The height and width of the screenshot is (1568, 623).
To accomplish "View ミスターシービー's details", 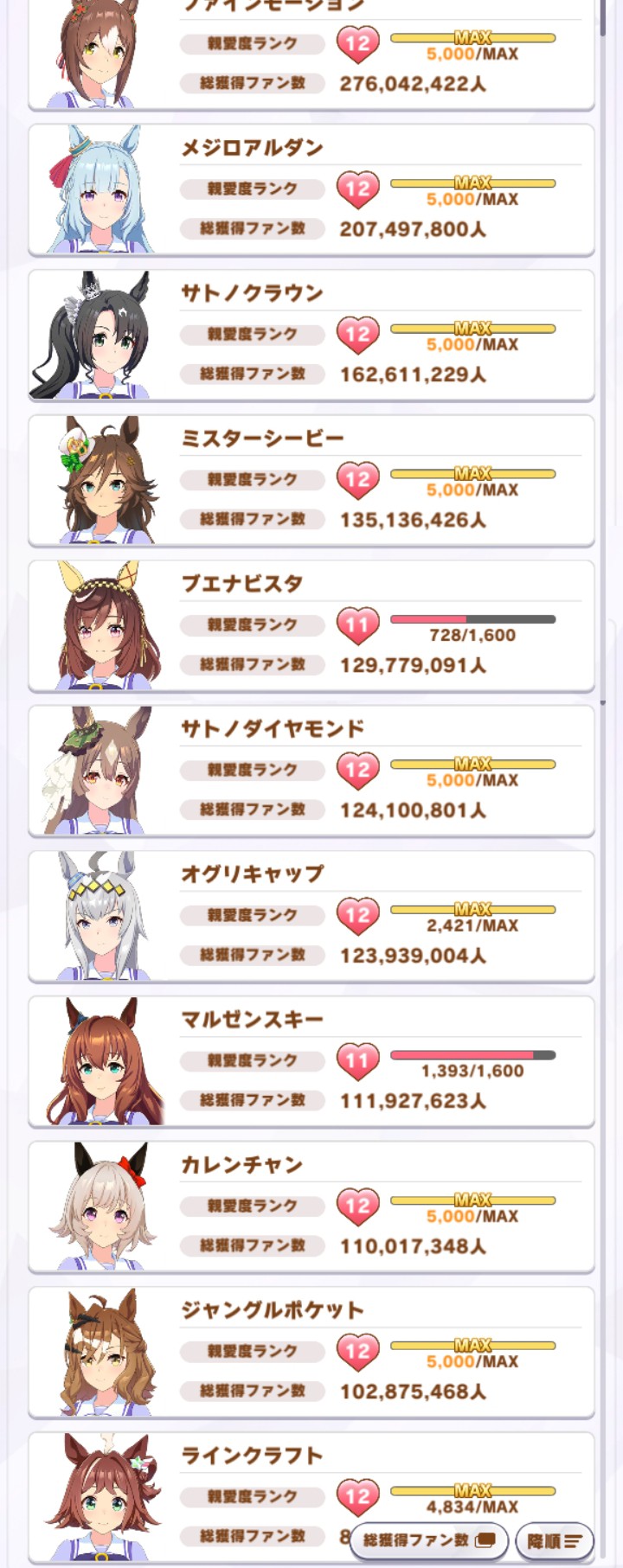I will (311, 480).
